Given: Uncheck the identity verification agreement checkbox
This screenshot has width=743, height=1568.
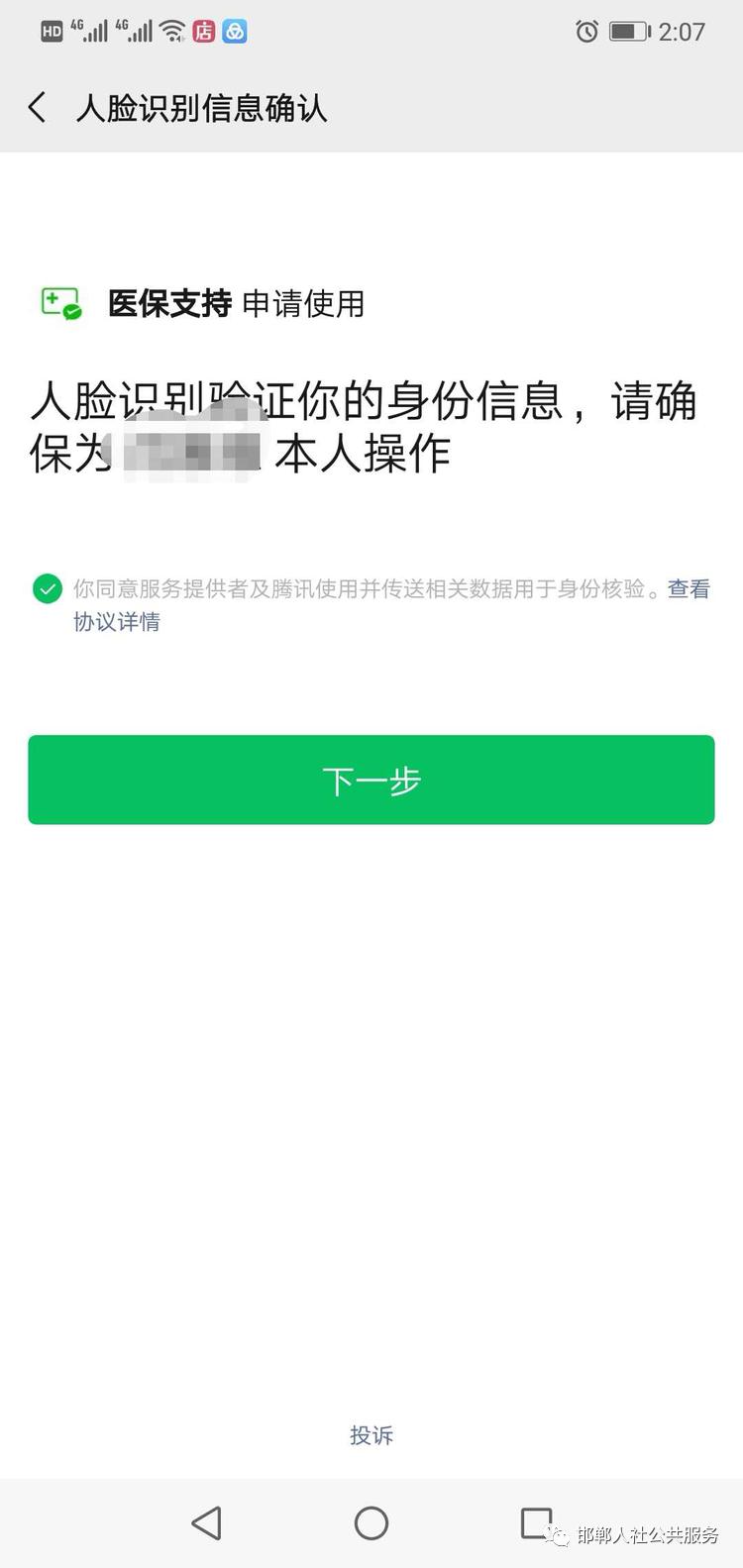Looking at the screenshot, I should tap(47, 589).
